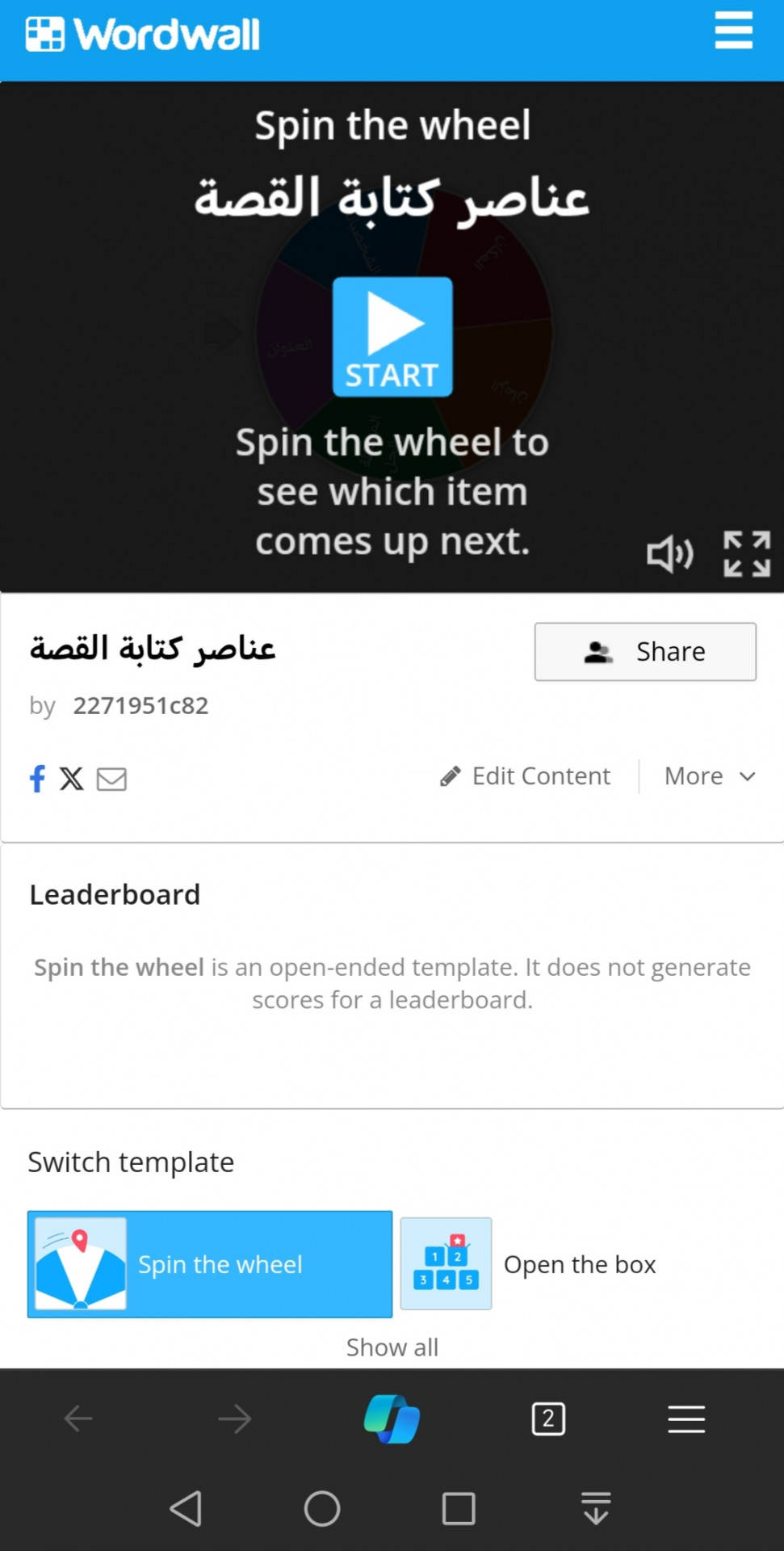Tap the Share button
The image size is (784, 1551).
(645, 652)
